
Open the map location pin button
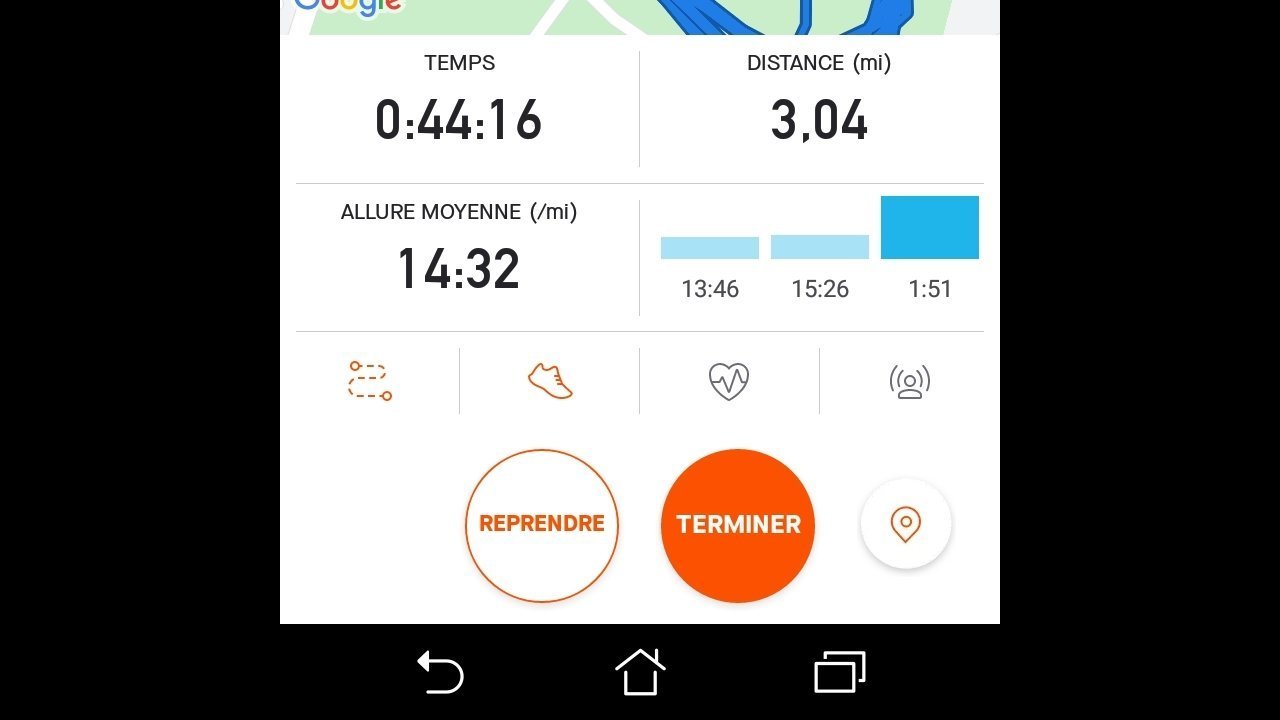click(x=905, y=524)
